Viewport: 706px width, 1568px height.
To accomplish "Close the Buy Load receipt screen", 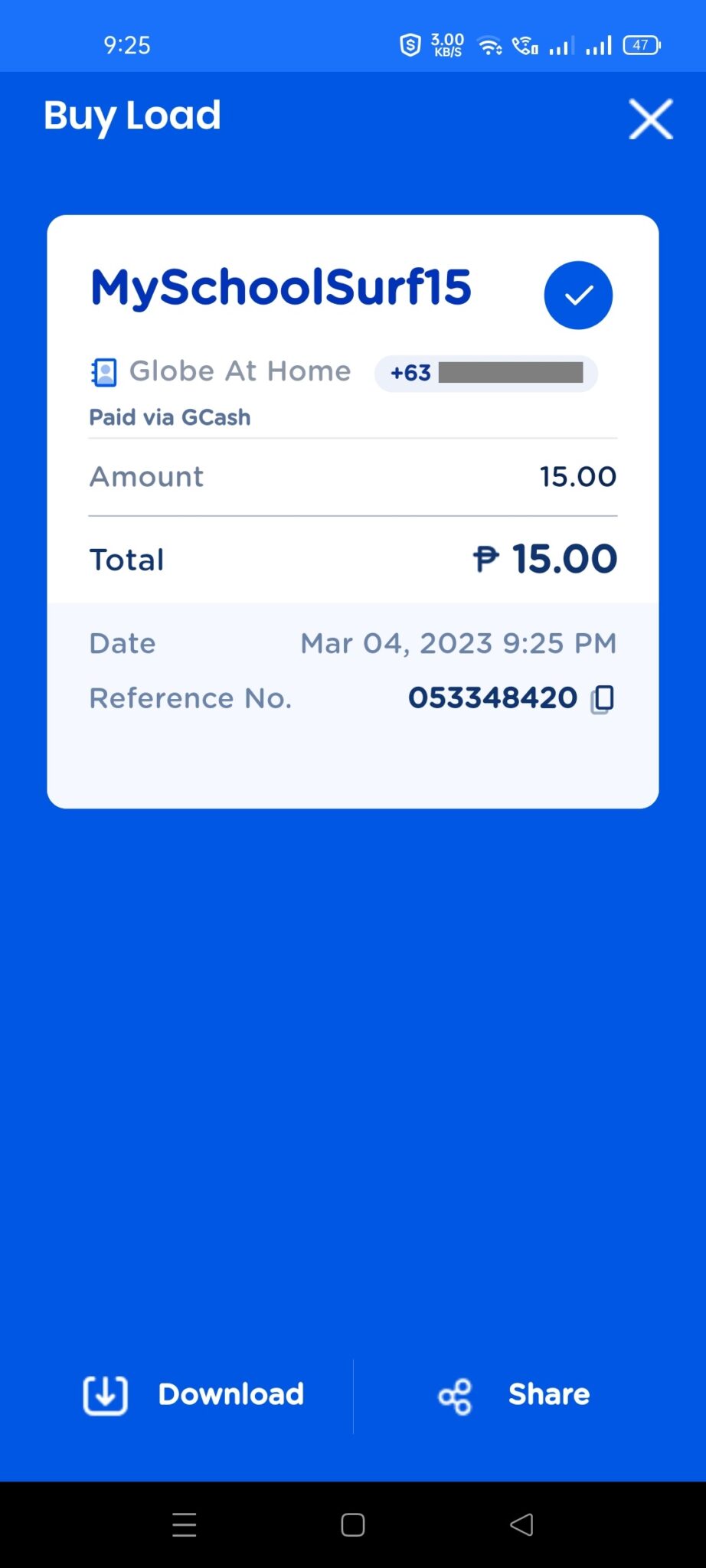I will [650, 119].
